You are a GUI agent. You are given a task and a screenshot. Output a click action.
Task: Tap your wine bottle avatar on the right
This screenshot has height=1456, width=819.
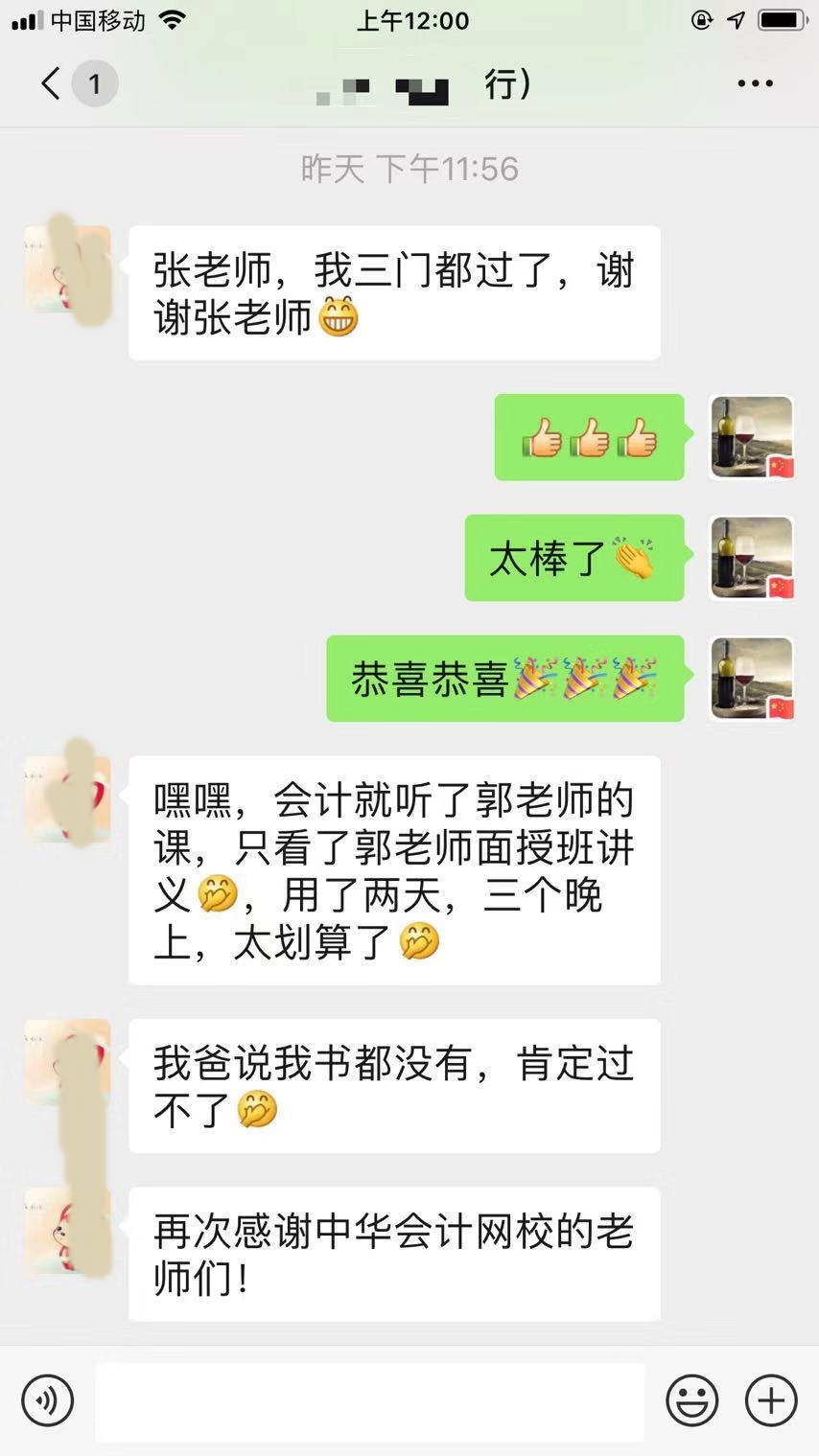point(752,438)
